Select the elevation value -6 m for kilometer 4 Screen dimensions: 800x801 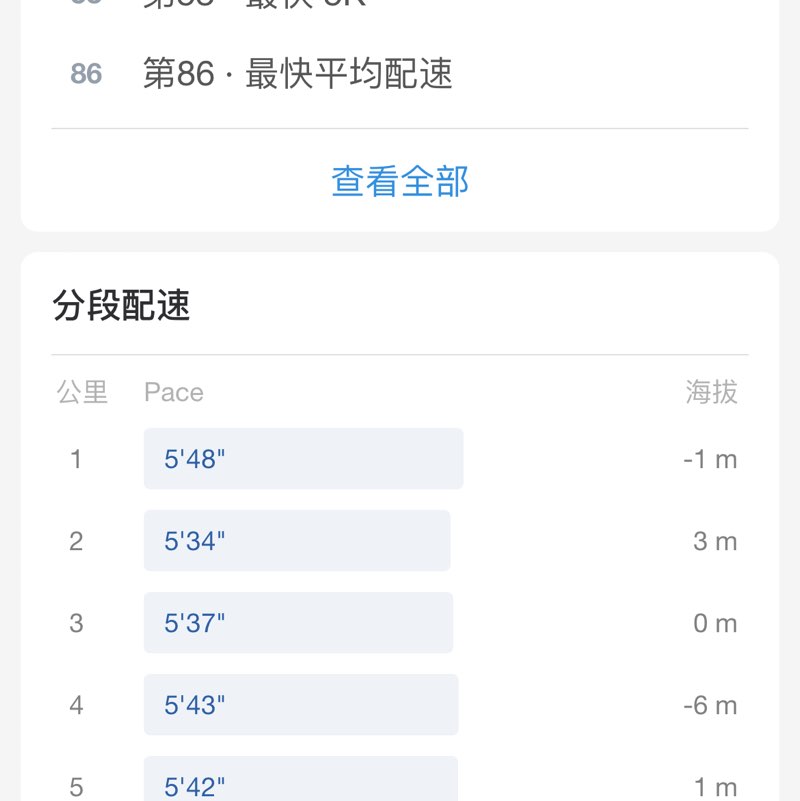712,704
